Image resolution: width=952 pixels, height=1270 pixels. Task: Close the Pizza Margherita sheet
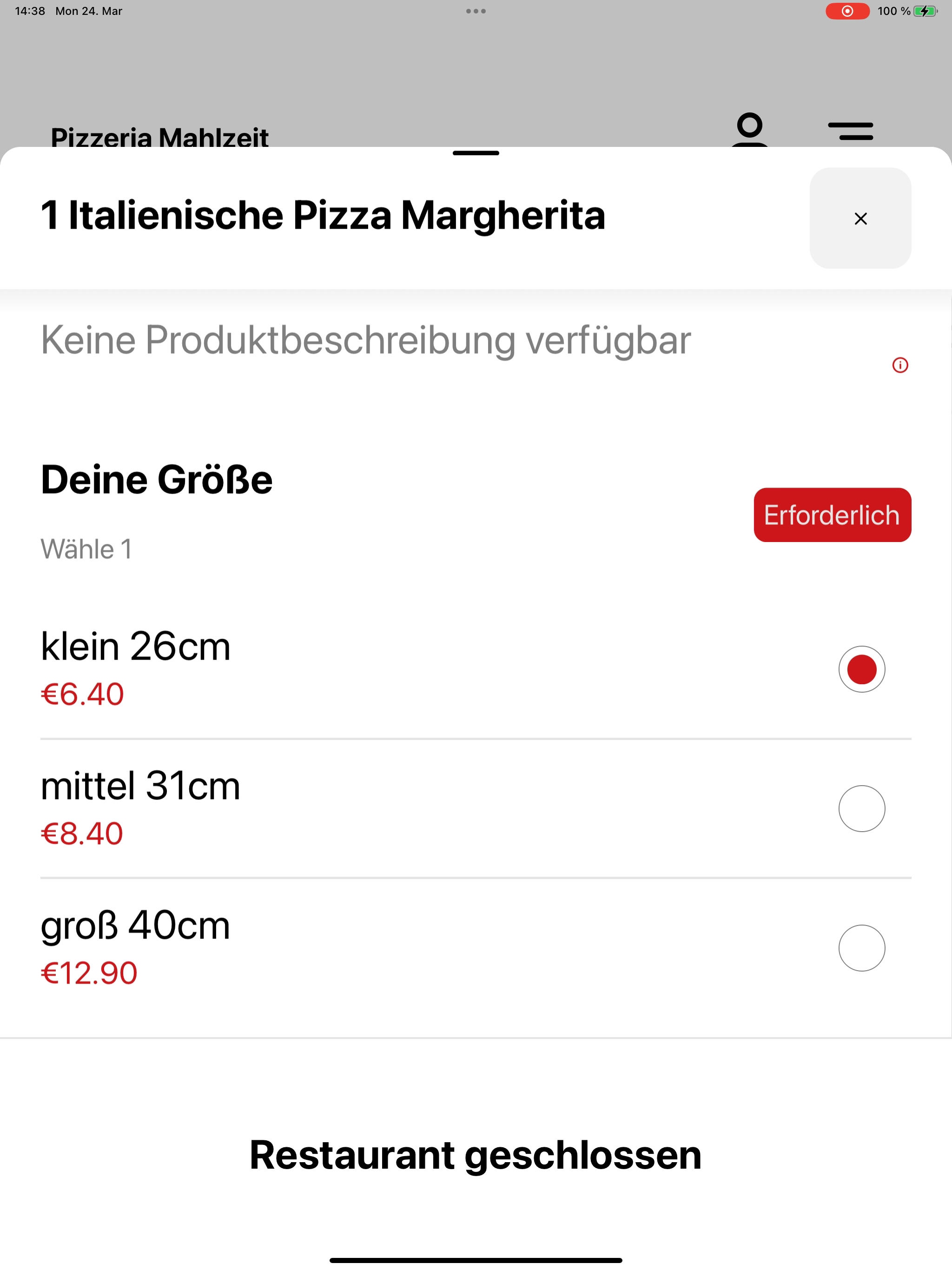click(x=860, y=218)
